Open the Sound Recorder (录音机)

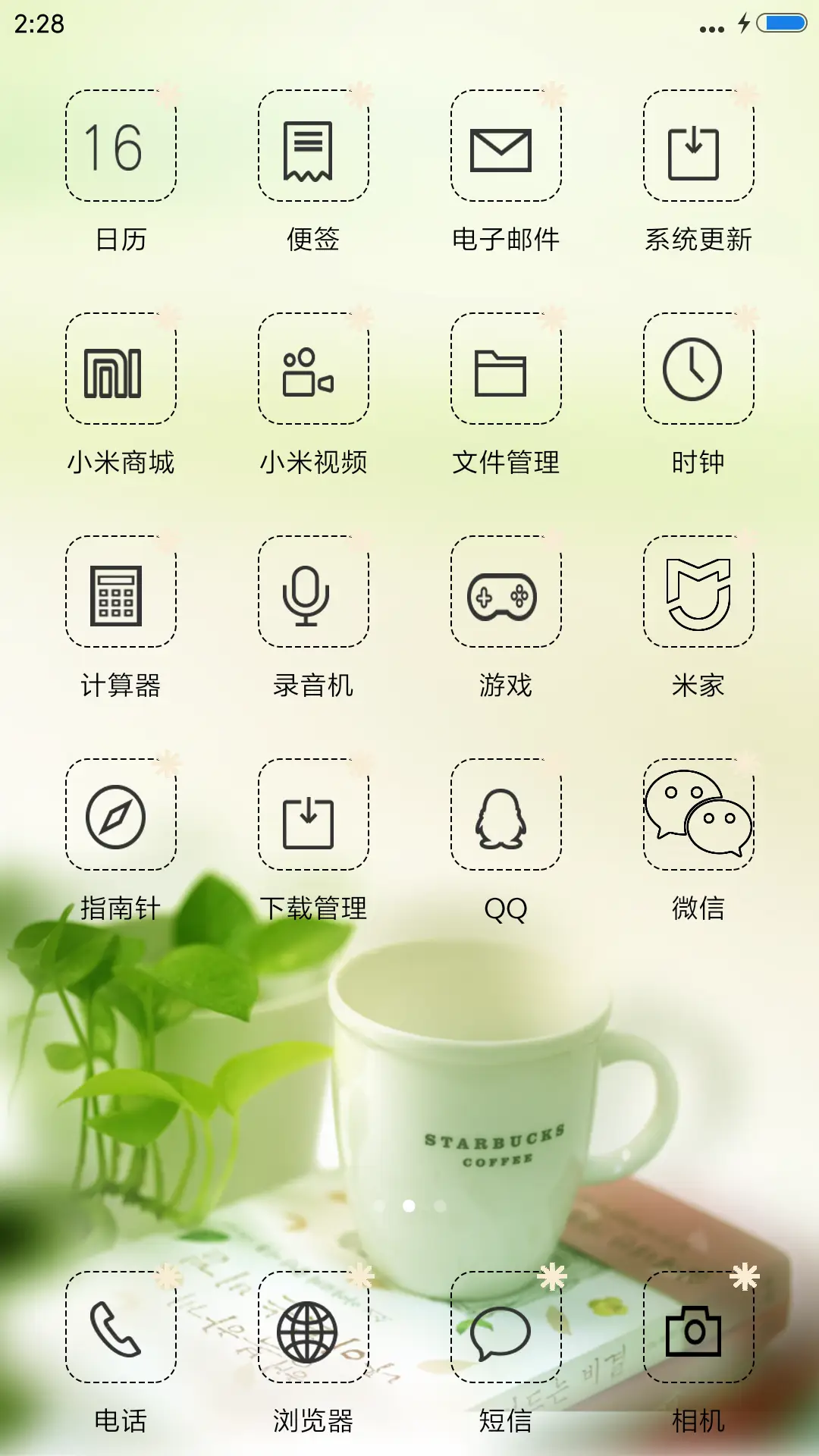(x=313, y=595)
